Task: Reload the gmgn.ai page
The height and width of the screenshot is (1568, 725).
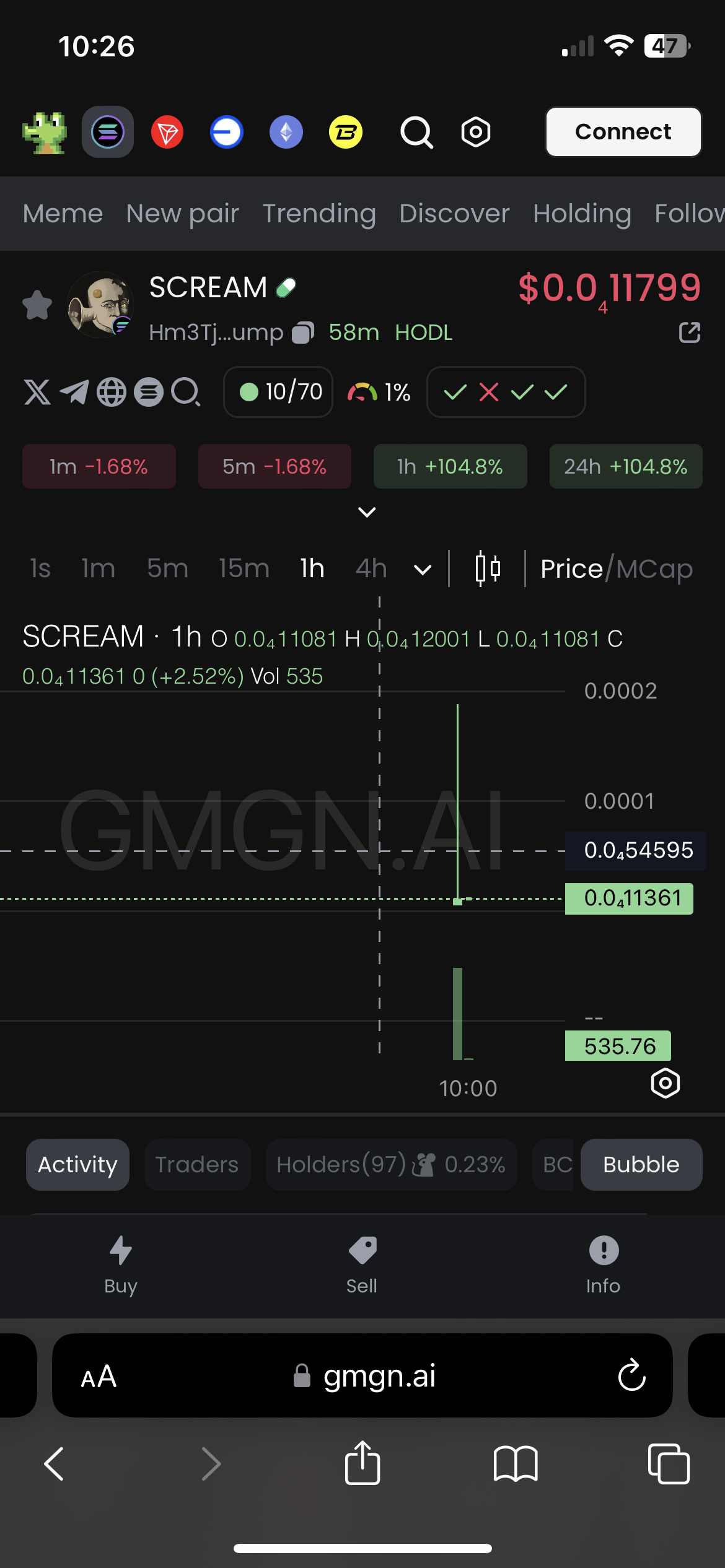Action: coord(631,1375)
